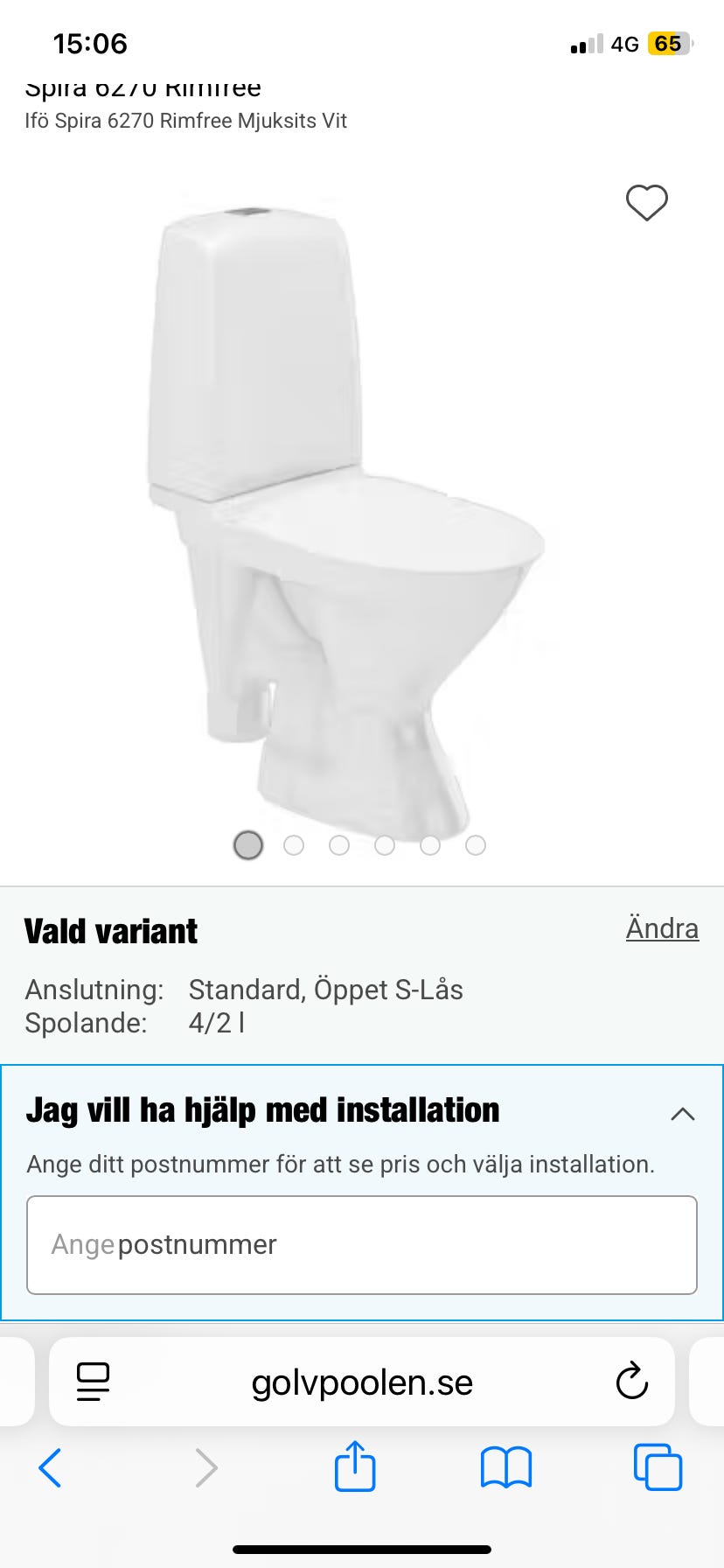Image resolution: width=724 pixels, height=1568 pixels.
Task: Expand the Vald variant options via Ändra
Action: tap(662, 927)
